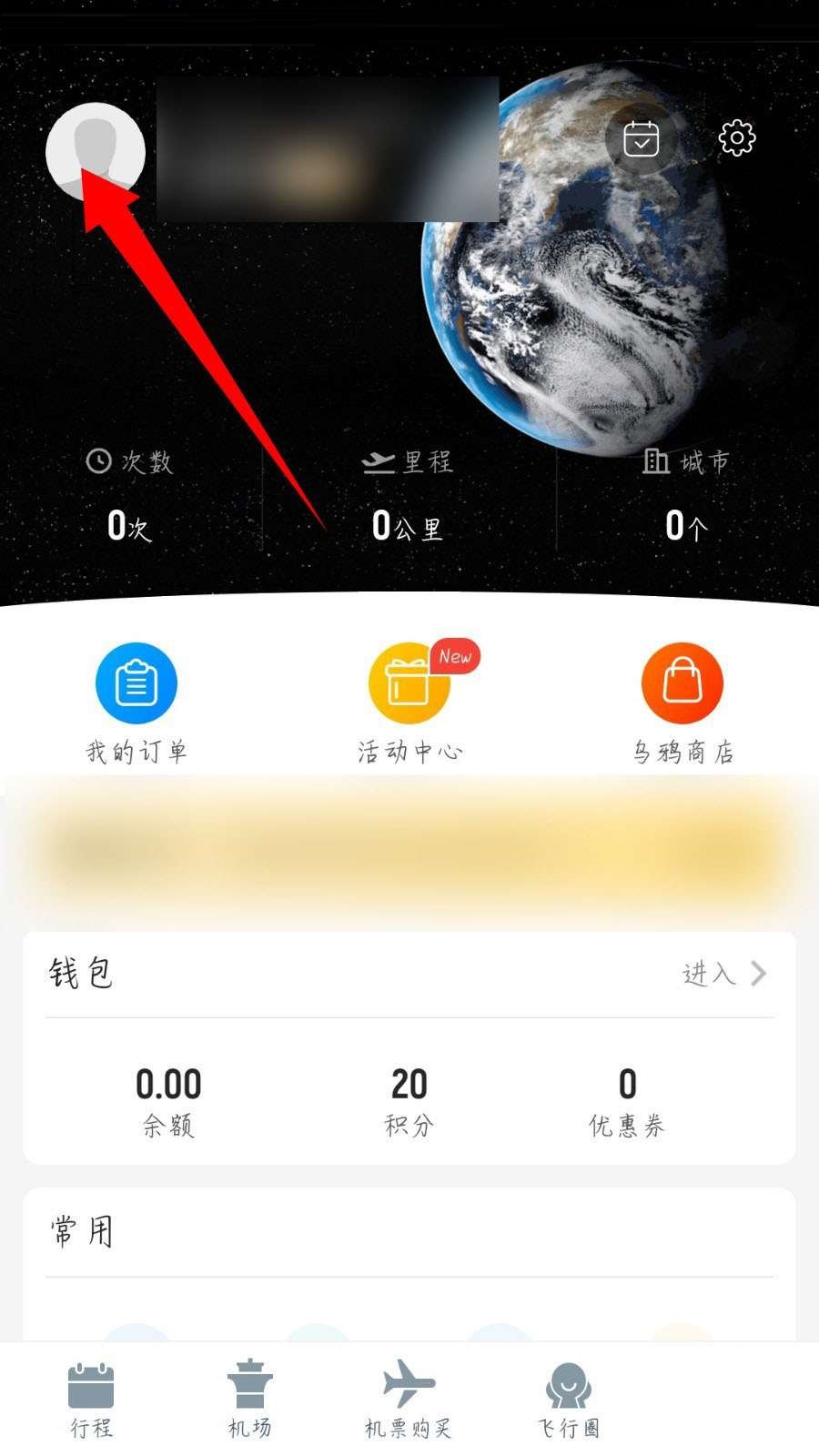
Task: Open 我的订单 orders icon
Action: (136, 684)
